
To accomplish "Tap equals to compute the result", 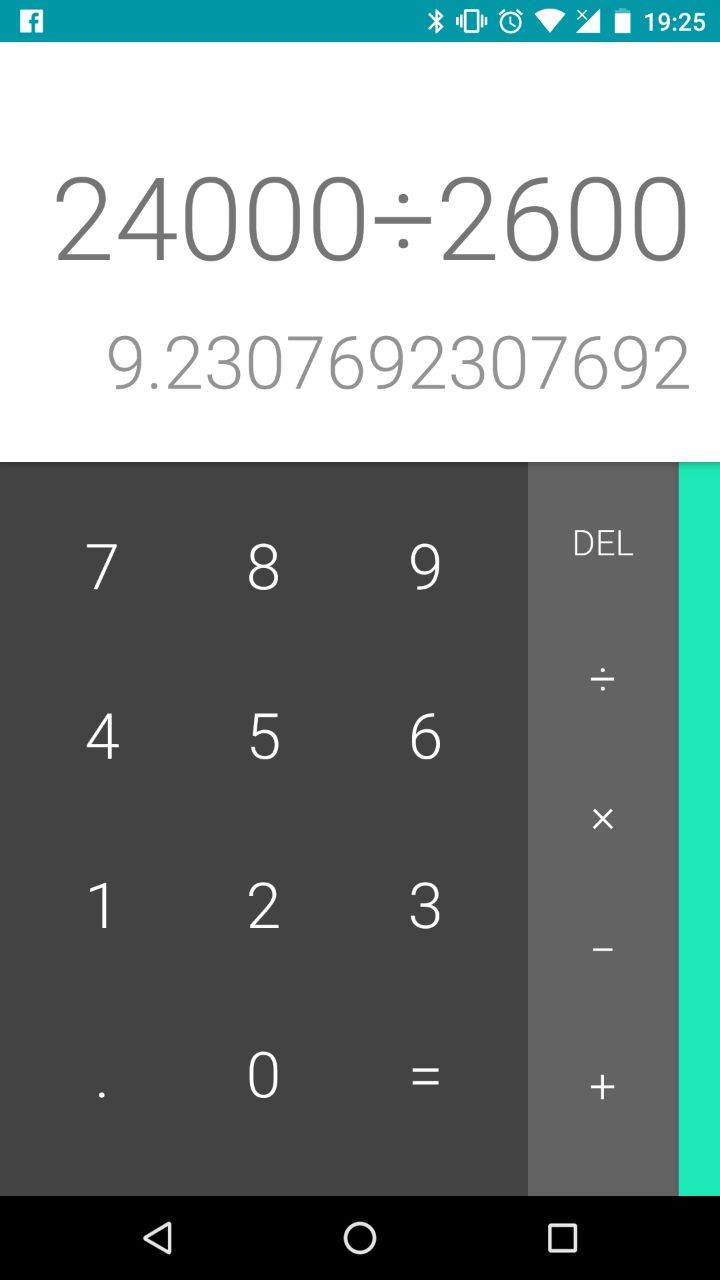I will pyautogui.click(x=425, y=1076).
